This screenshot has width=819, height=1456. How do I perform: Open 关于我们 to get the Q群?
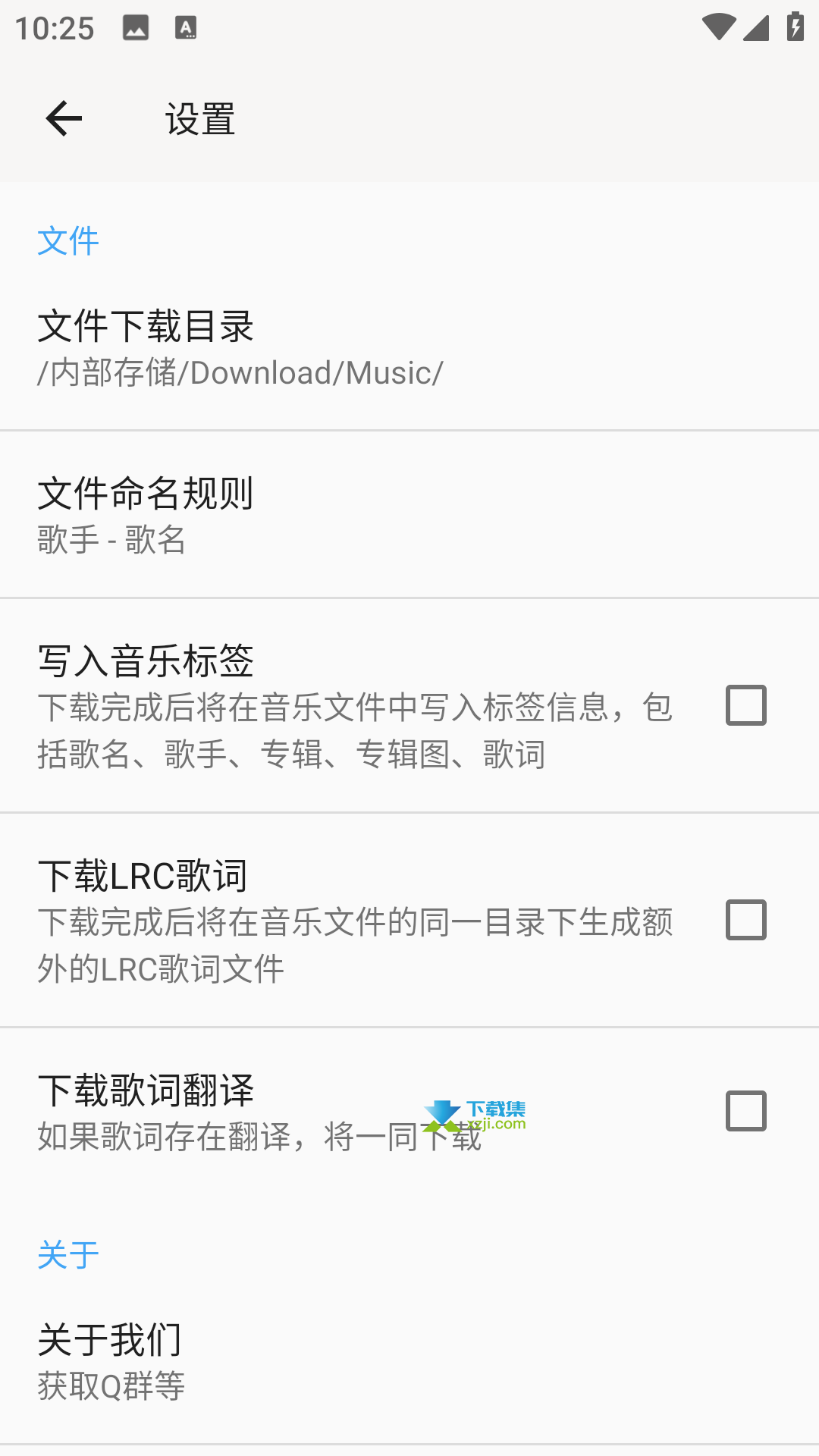click(x=409, y=1360)
